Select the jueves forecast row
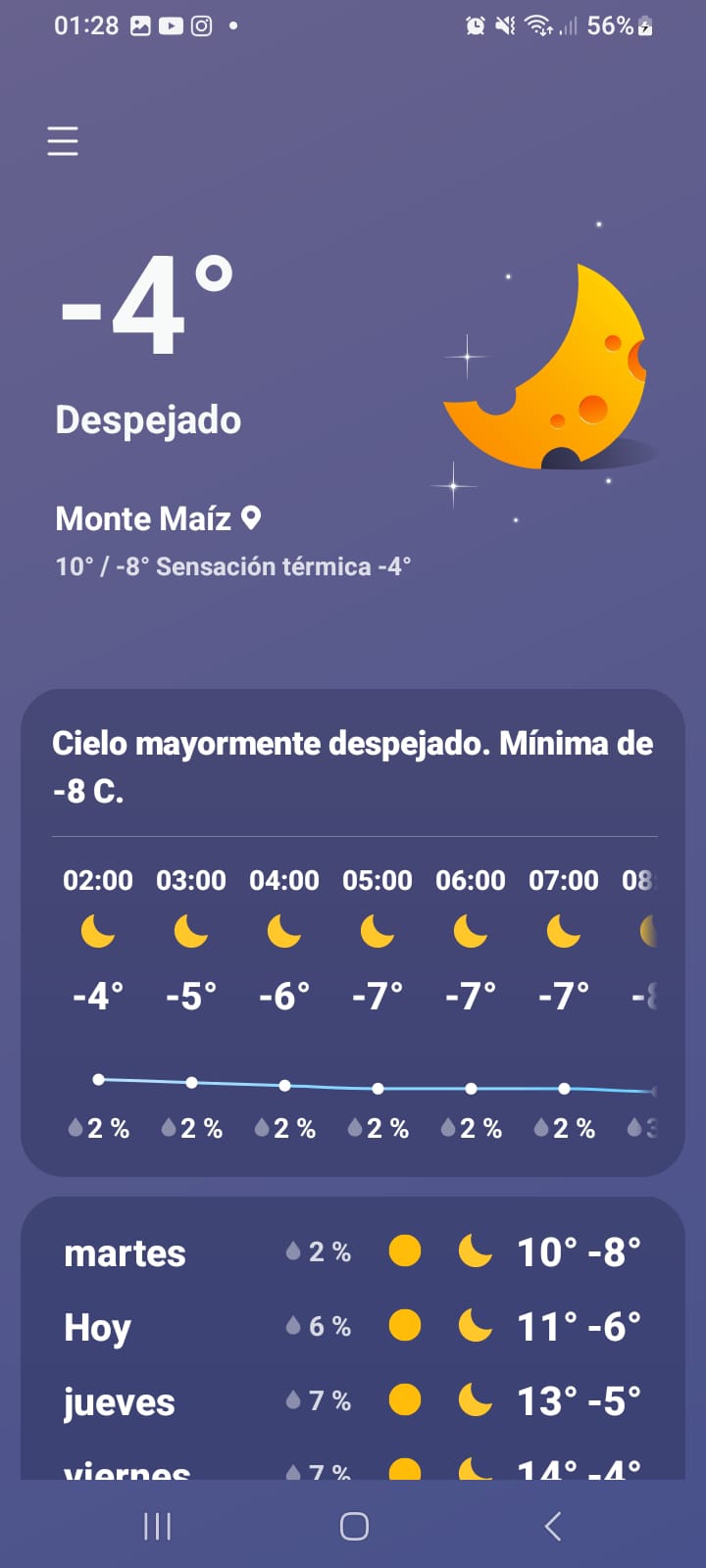 [351, 1401]
